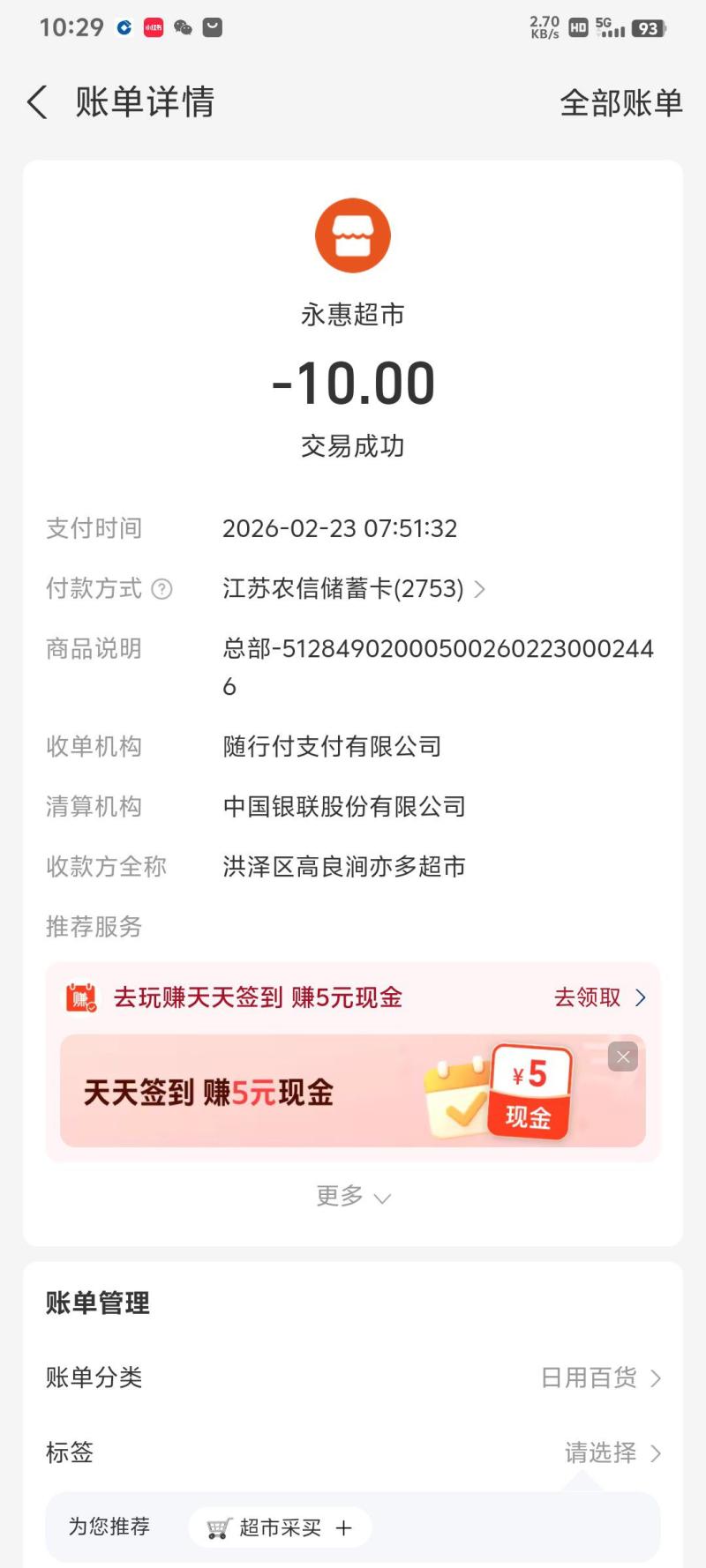Tap the 付款方式 help question icon

[161, 589]
